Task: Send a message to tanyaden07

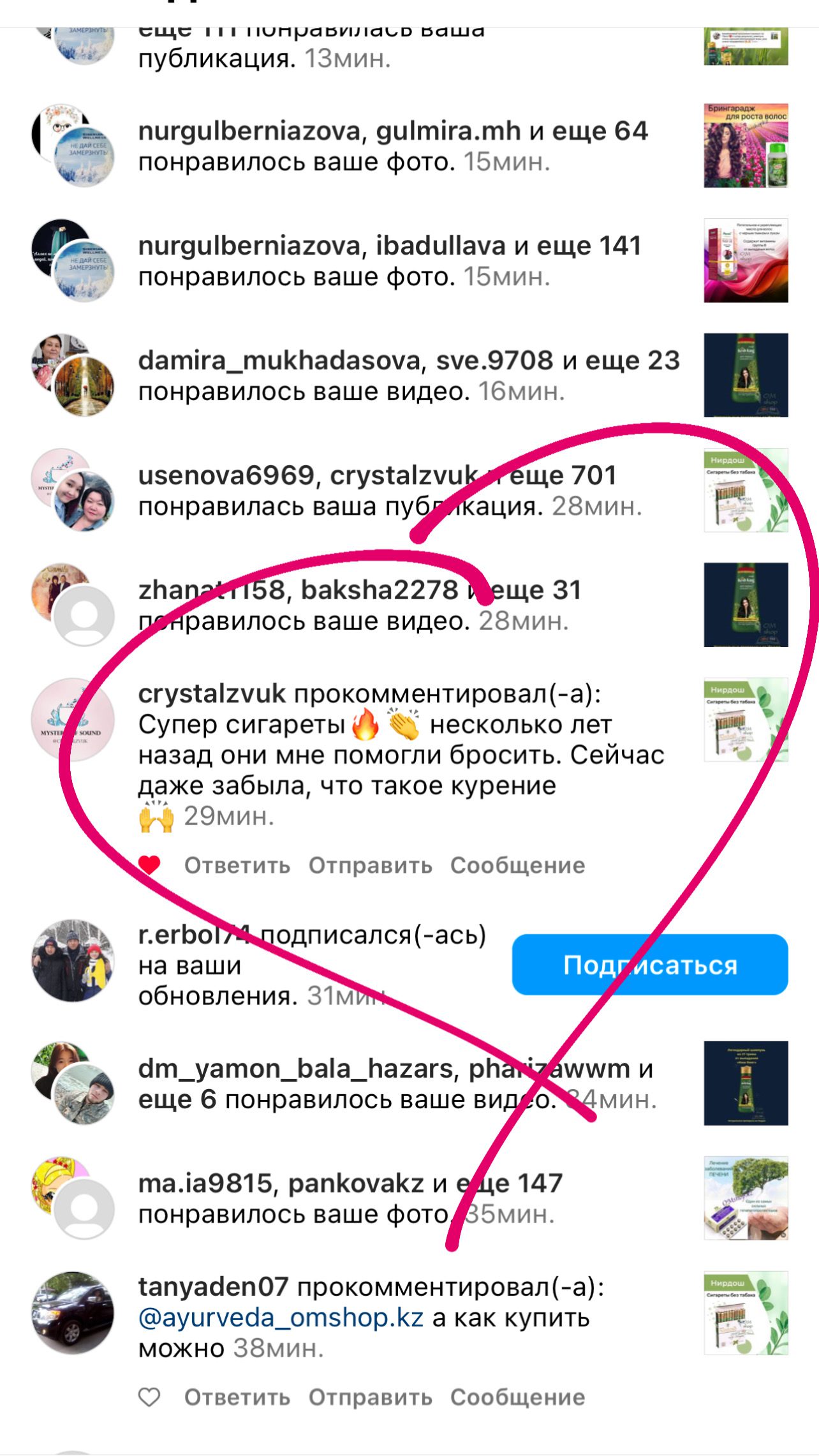Action: (517, 1397)
